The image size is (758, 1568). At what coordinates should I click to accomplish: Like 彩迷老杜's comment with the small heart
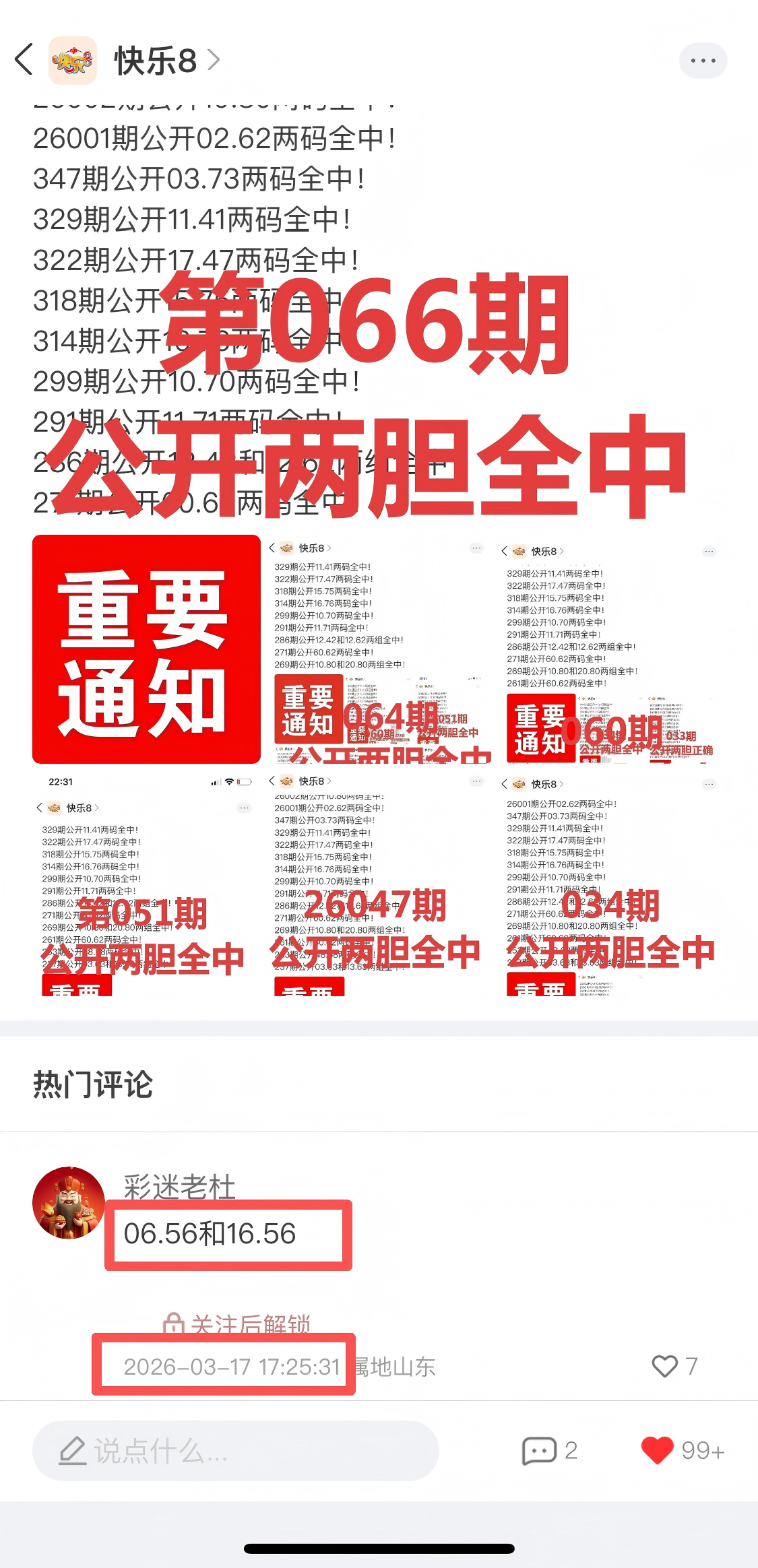click(x=666, y=1367)
